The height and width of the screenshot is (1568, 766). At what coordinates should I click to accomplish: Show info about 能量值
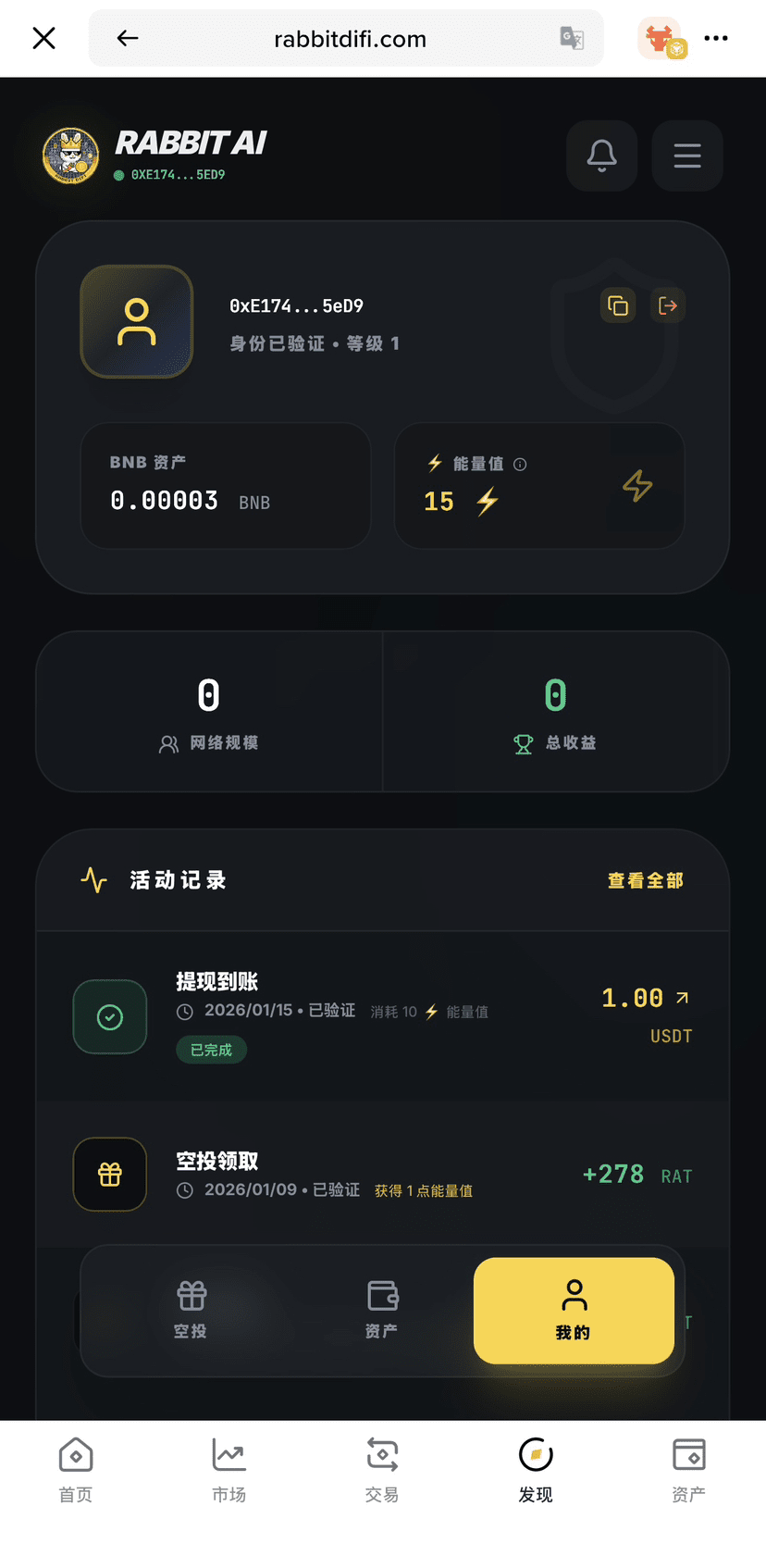pos(521,465)
